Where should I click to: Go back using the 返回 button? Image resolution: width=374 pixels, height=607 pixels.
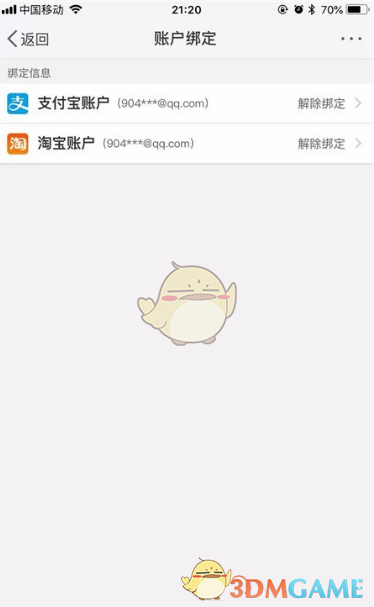(28, 39)
